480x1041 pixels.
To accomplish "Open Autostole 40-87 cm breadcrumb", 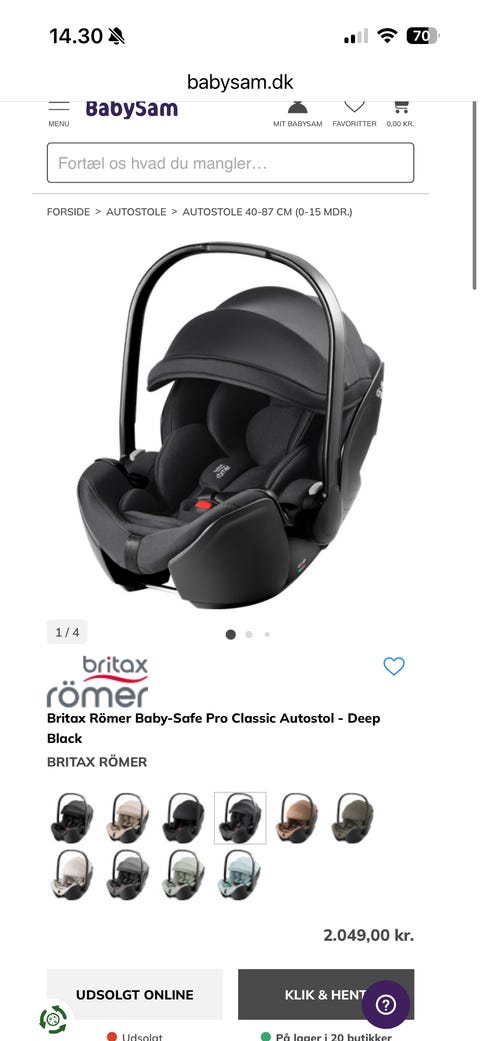I will [267, 212].
